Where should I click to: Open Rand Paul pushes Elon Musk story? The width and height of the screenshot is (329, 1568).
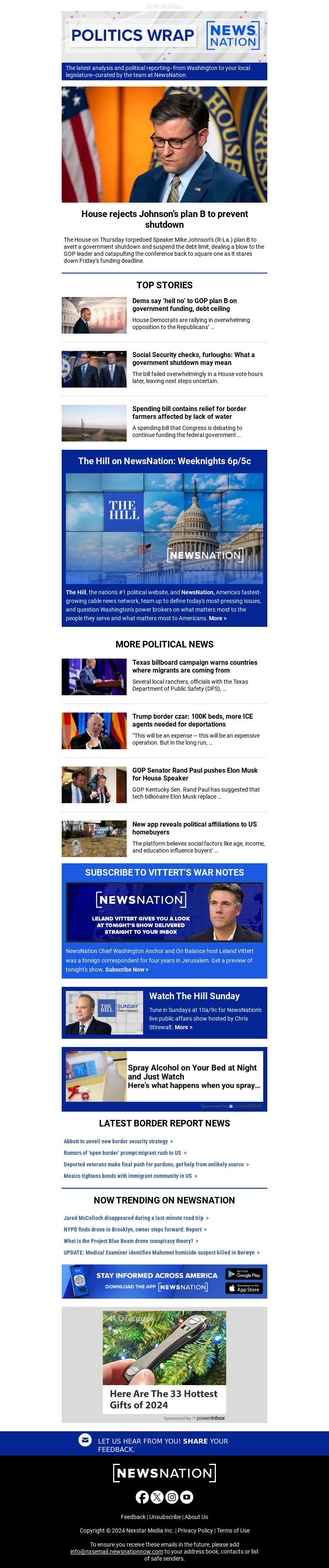click(195, 773)
